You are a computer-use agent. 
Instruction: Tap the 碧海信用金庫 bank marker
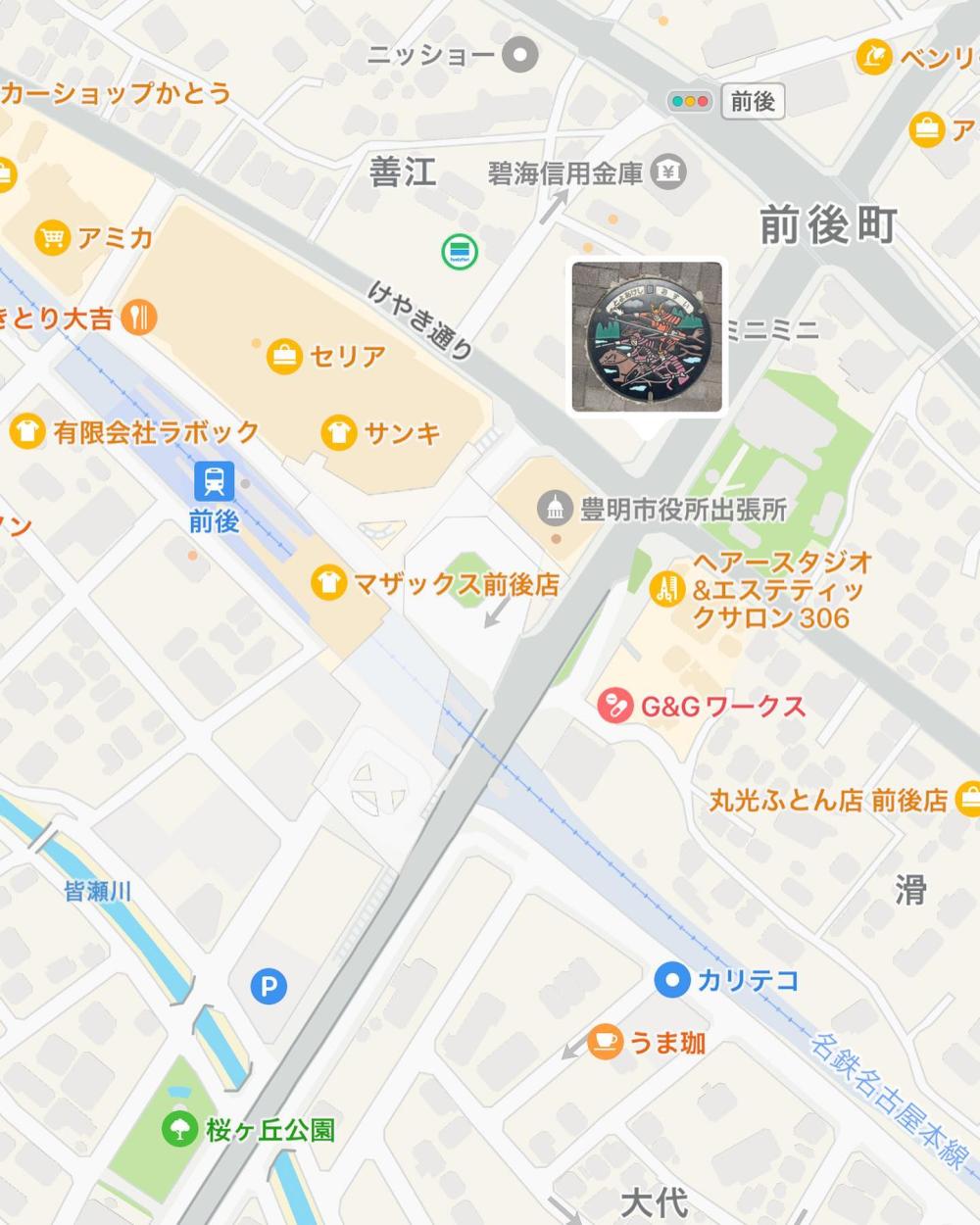coord(670,173)
